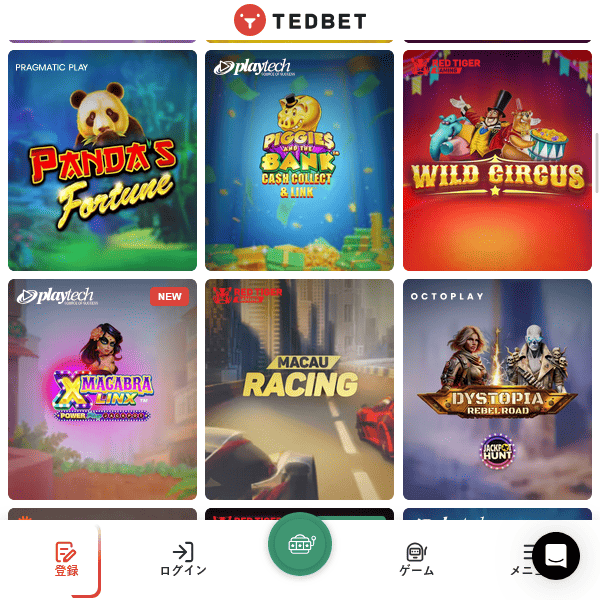600x600 pixels.
Task: Open Dystopia Rebel Road game
Action: [497, 389]
